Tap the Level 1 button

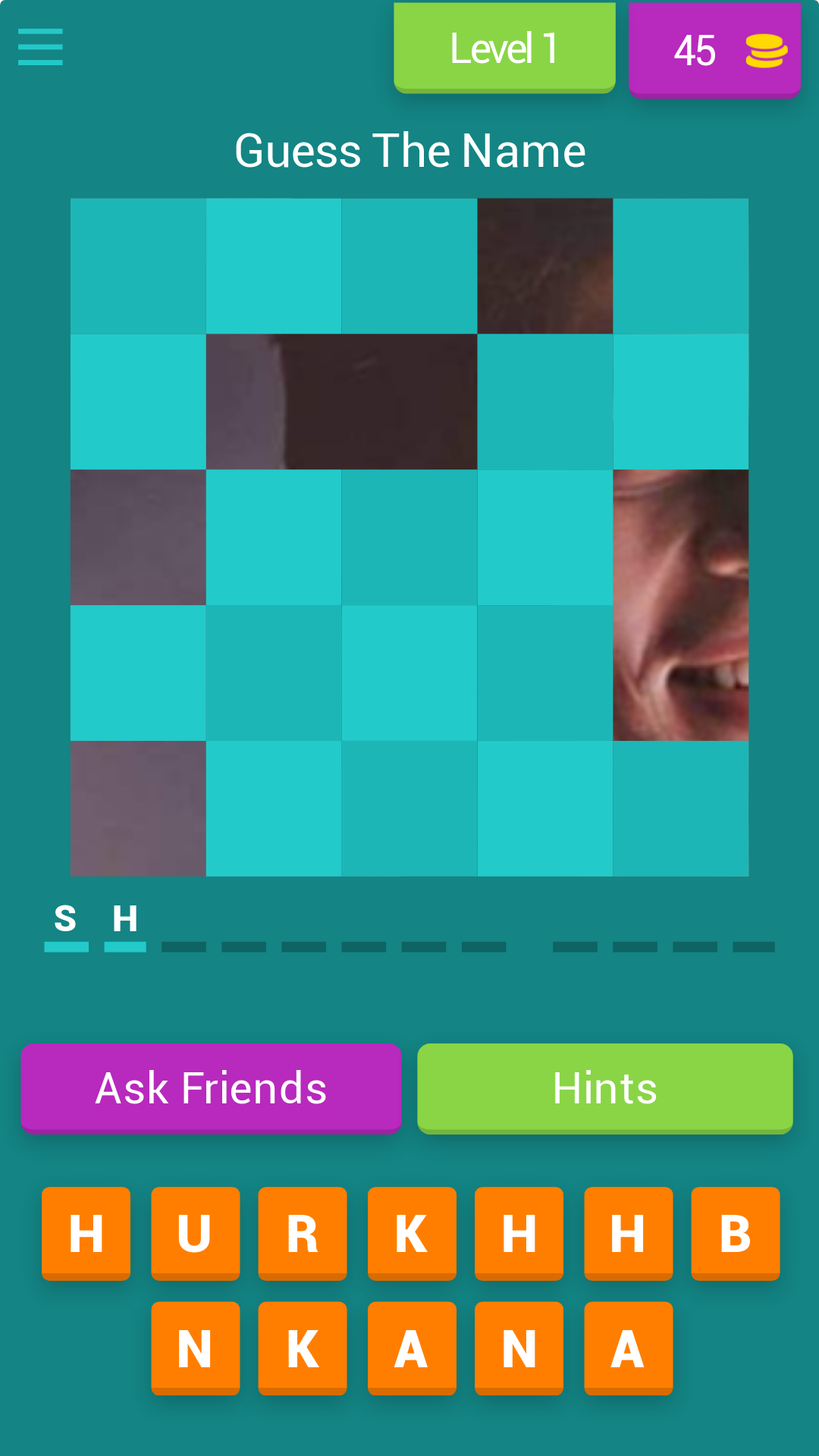tap(504, 48)
